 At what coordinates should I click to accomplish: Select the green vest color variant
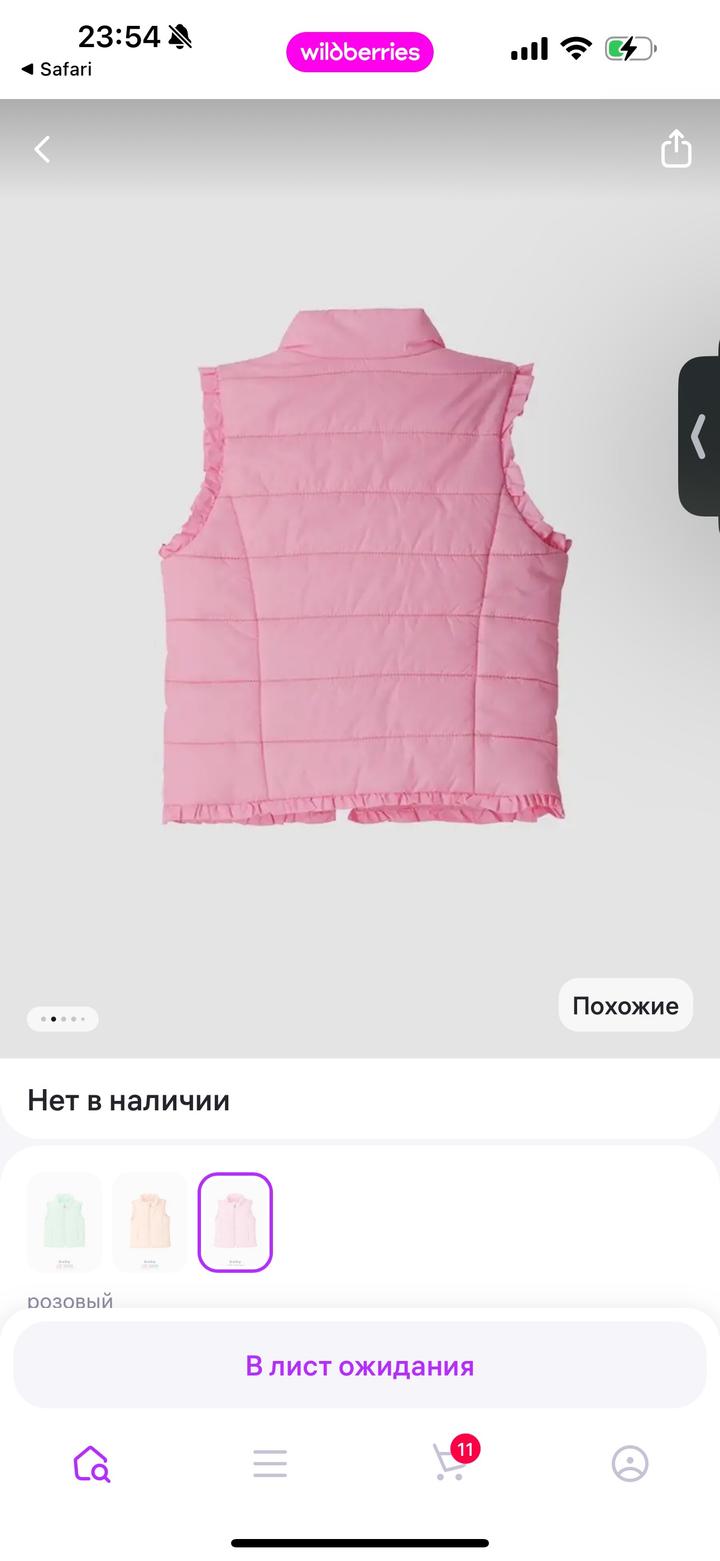[x=64, y=1222]
